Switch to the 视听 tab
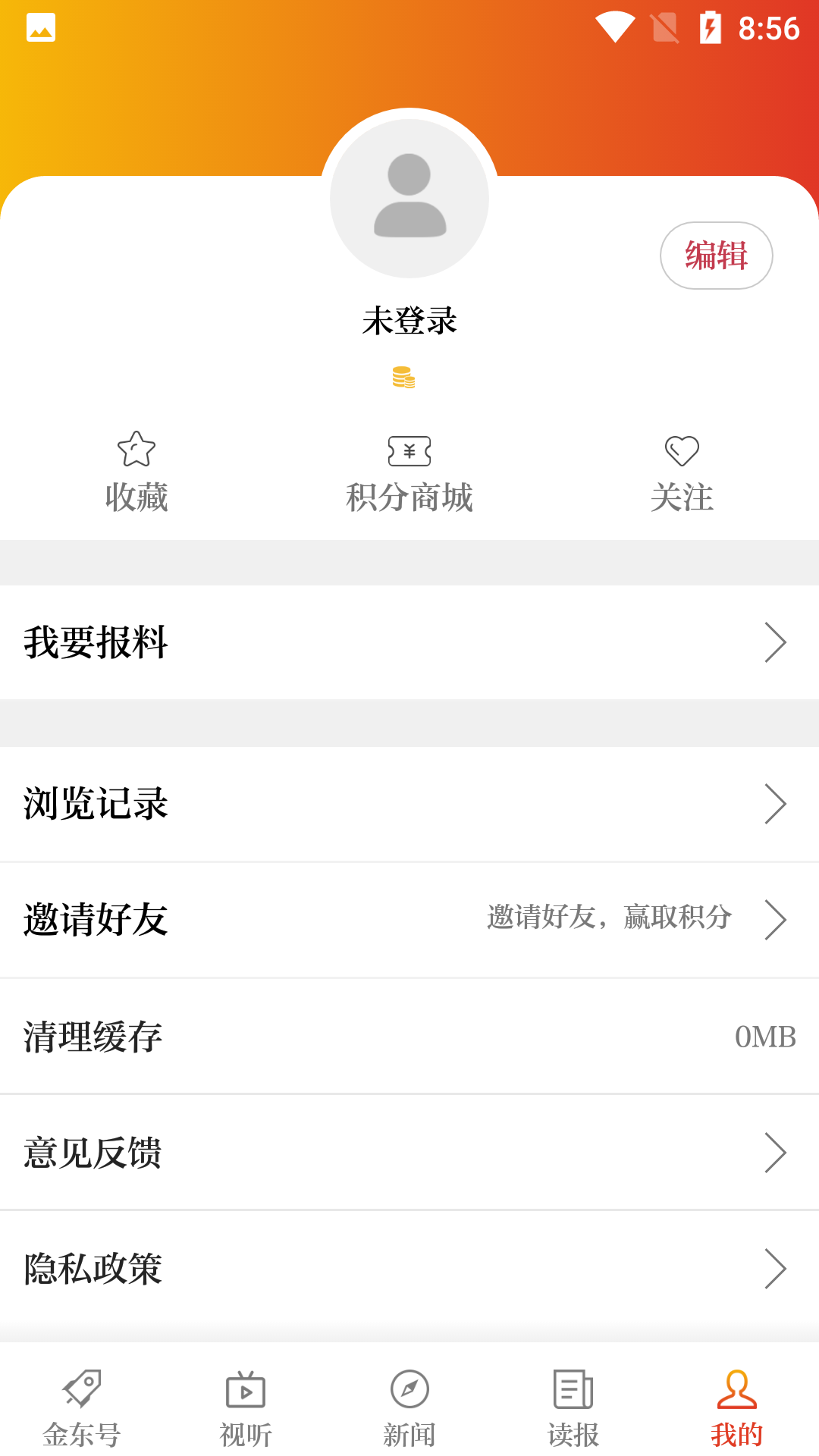The image size is (819, 1456). [x=246, y=1407]
